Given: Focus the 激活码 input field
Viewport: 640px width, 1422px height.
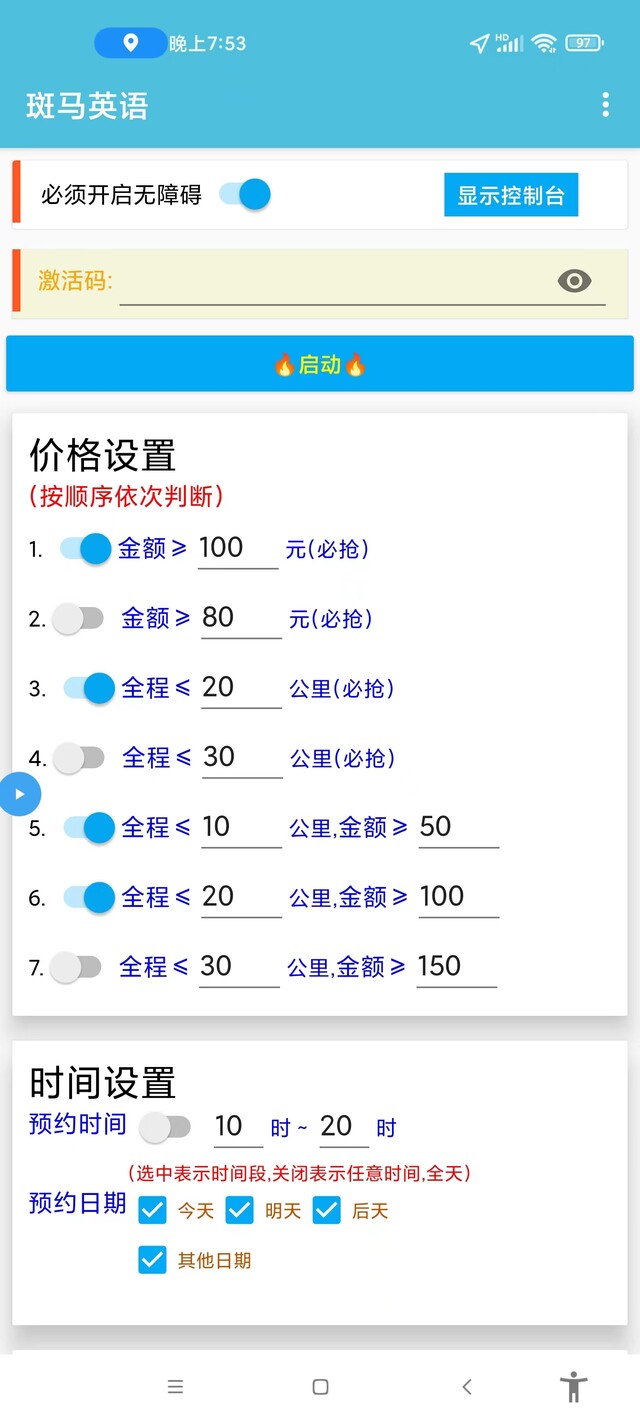Looking at the screenshot, I should [334, 281].
